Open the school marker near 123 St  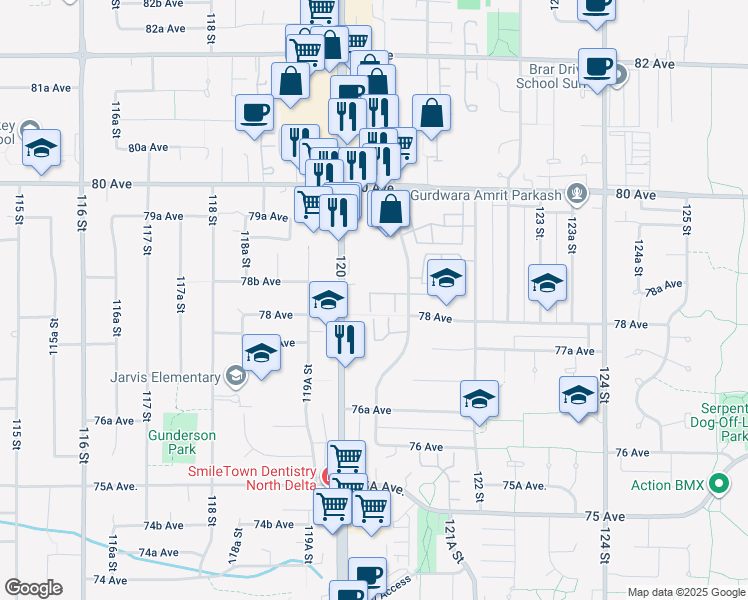pyautogui.click(x=547, y=283)
